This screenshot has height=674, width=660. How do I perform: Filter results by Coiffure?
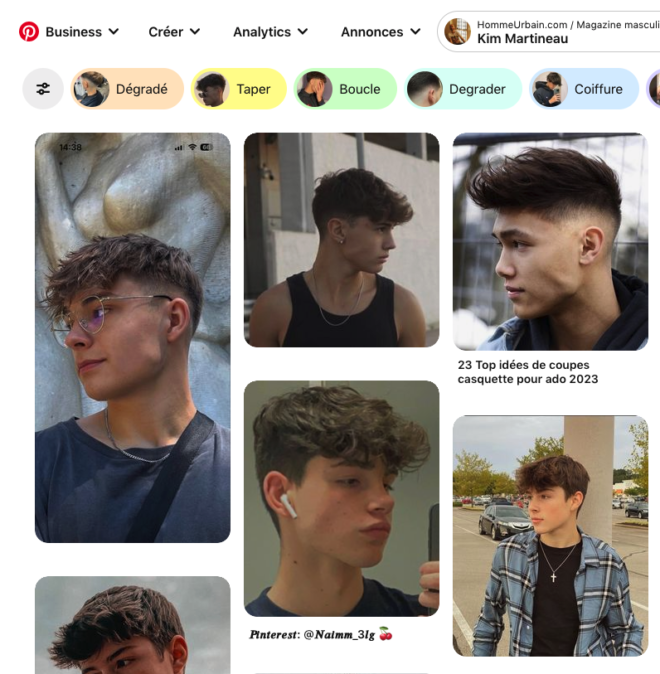click(584, 89)
